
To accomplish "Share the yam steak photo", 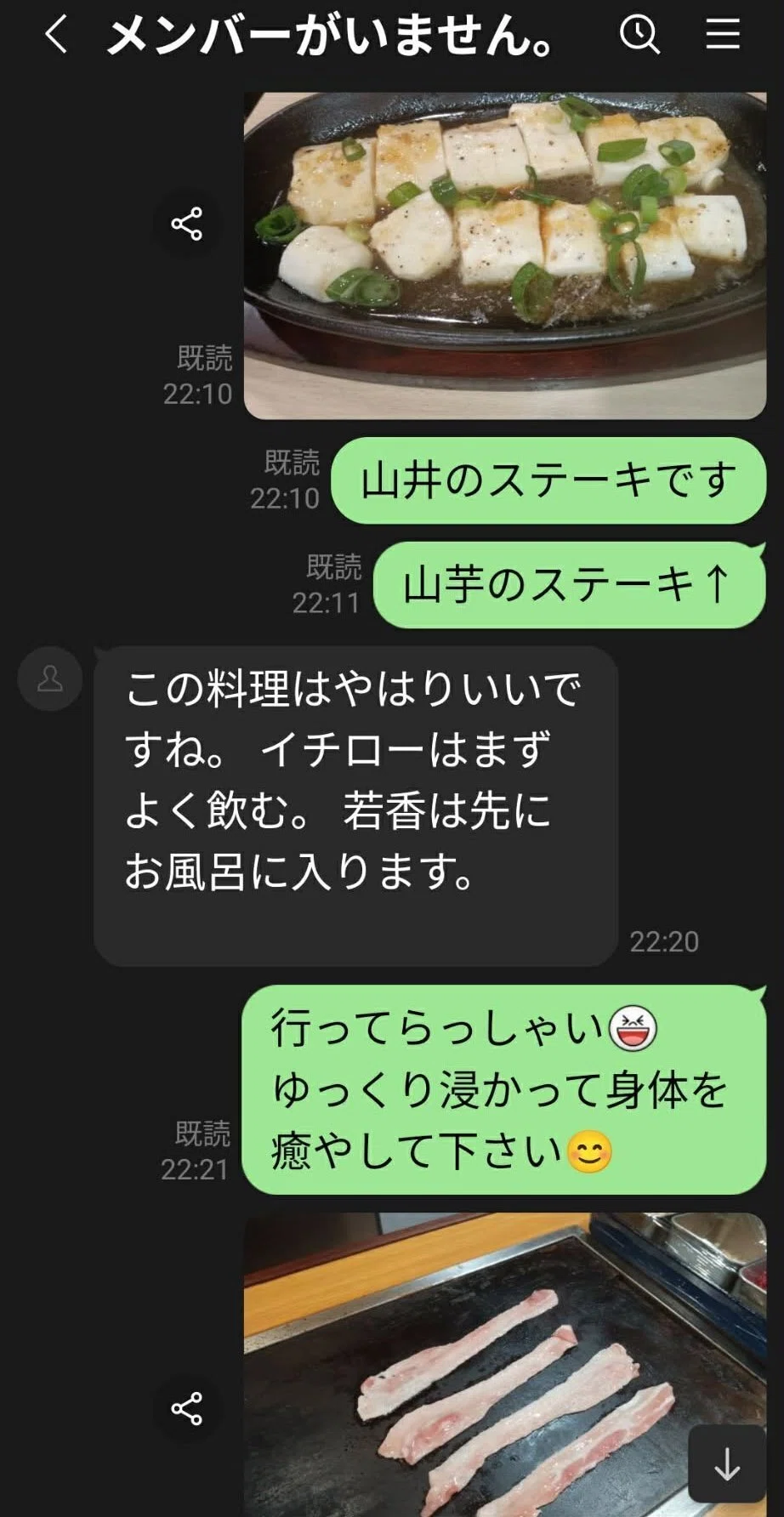I will pyautogui.click(x=186, y=224).
